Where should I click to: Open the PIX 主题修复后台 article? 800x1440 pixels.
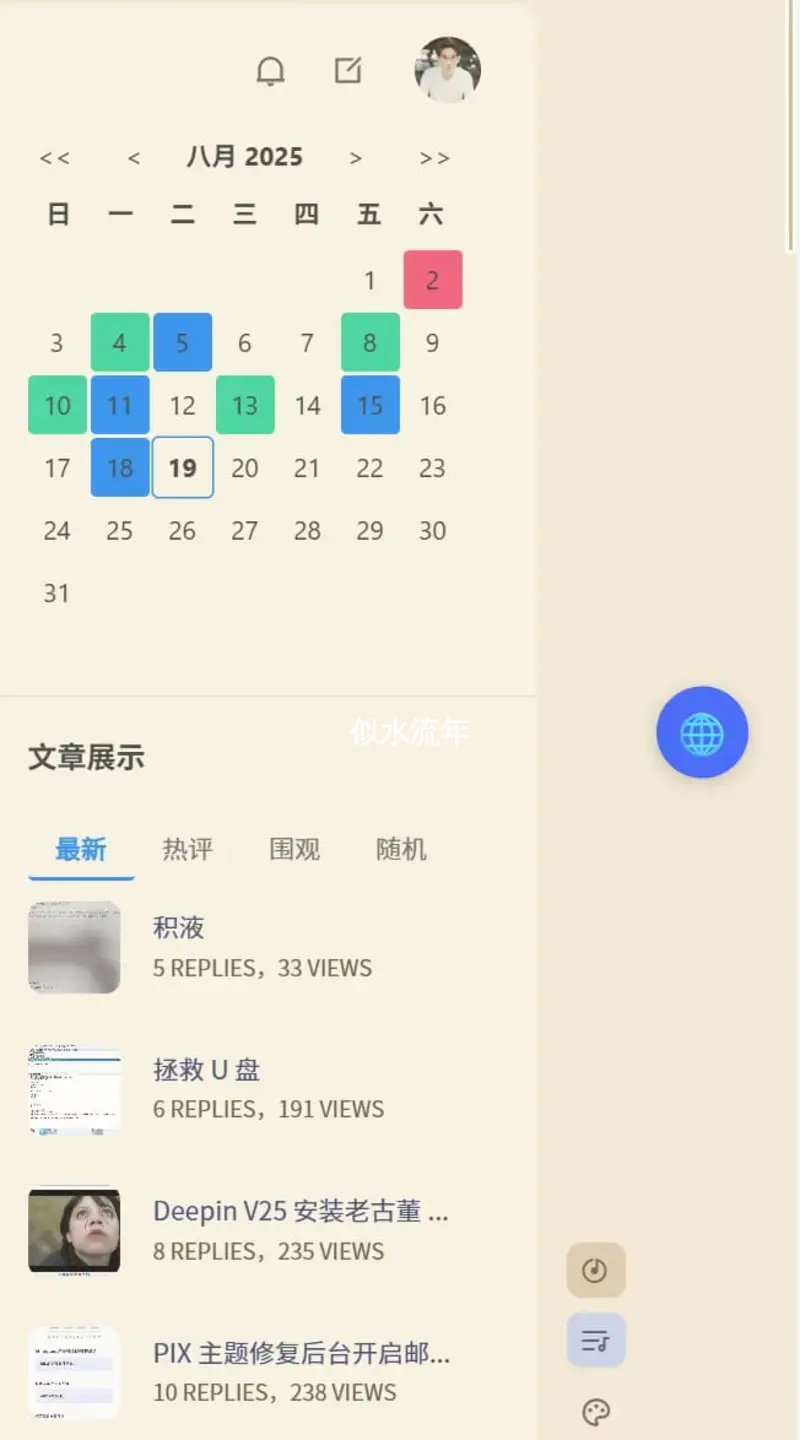pos(300,1353)
